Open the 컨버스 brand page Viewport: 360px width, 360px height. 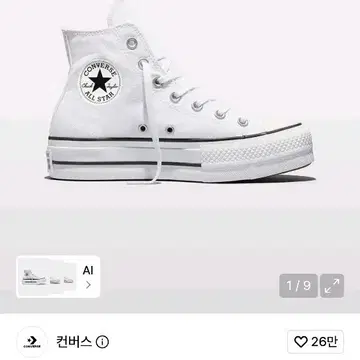pos(74,342)
